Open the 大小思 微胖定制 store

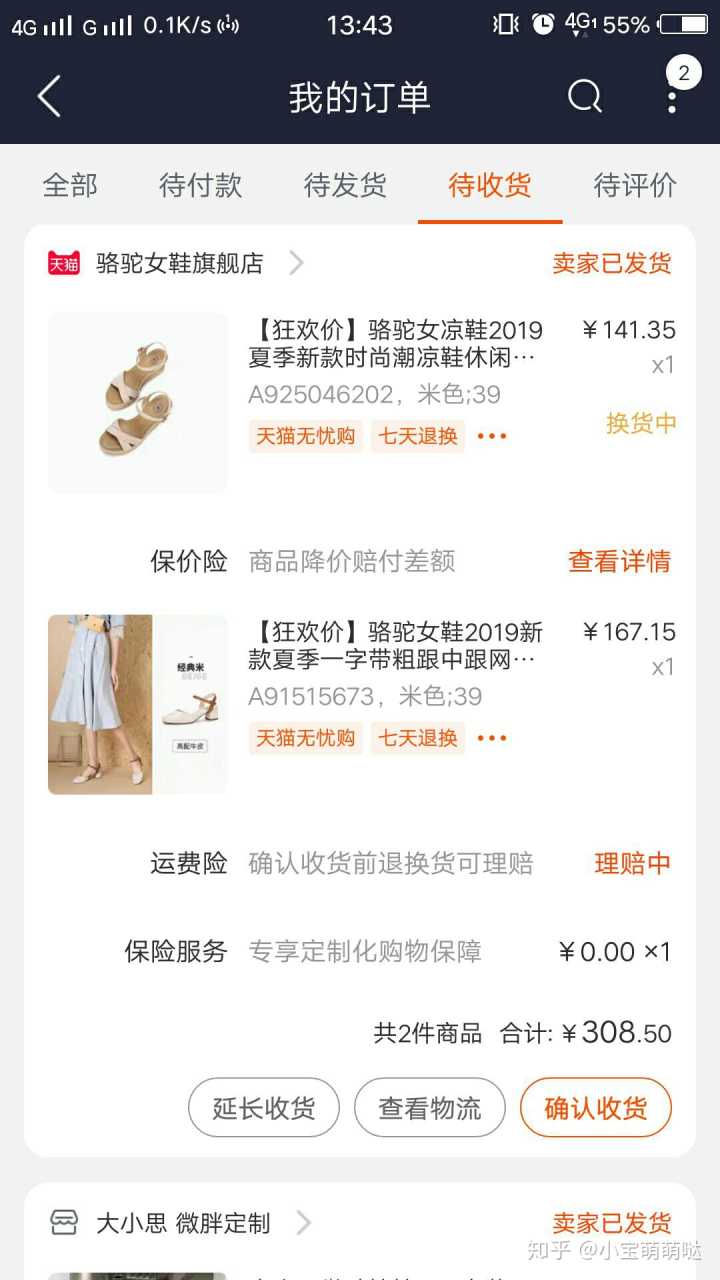click(183, 1223)
